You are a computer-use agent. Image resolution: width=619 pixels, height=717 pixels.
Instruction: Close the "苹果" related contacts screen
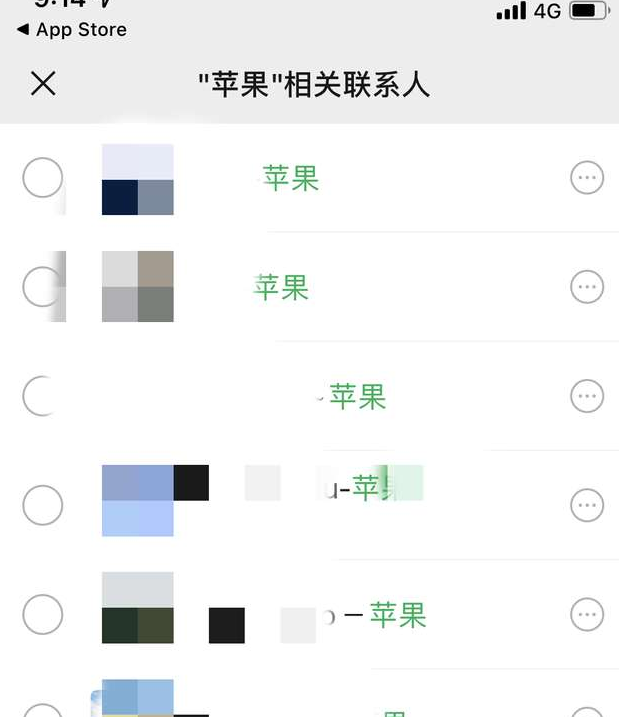click(x=43, y=83)
